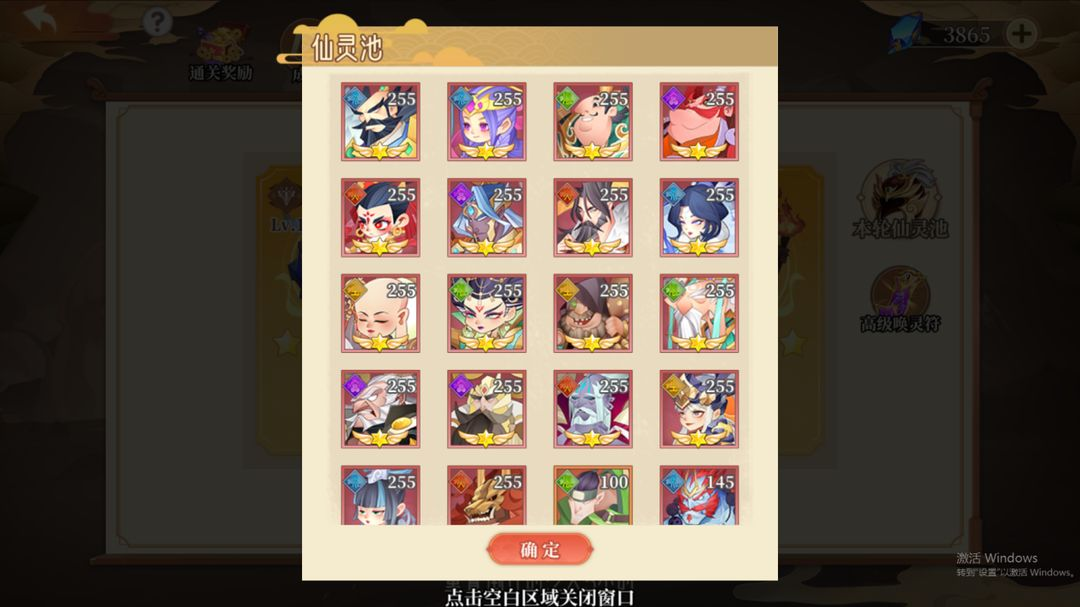This screenshot has height=607, width=1080.
Task: Open the gray stone-faced hero tile
Action: click(x=593, y=409)
